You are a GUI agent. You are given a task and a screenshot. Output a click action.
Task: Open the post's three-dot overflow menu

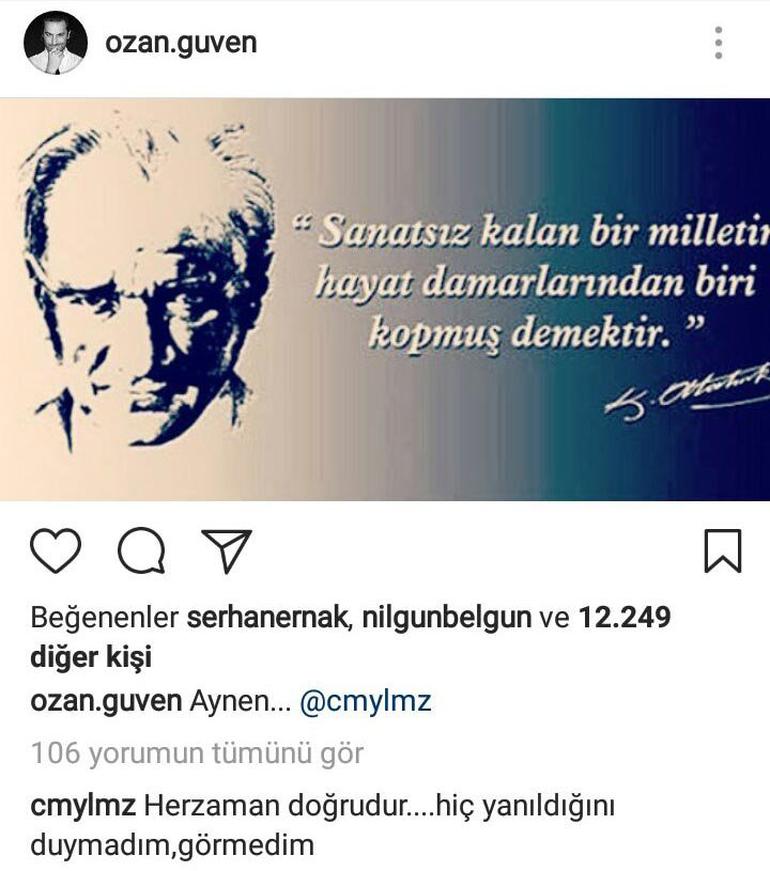718,43
